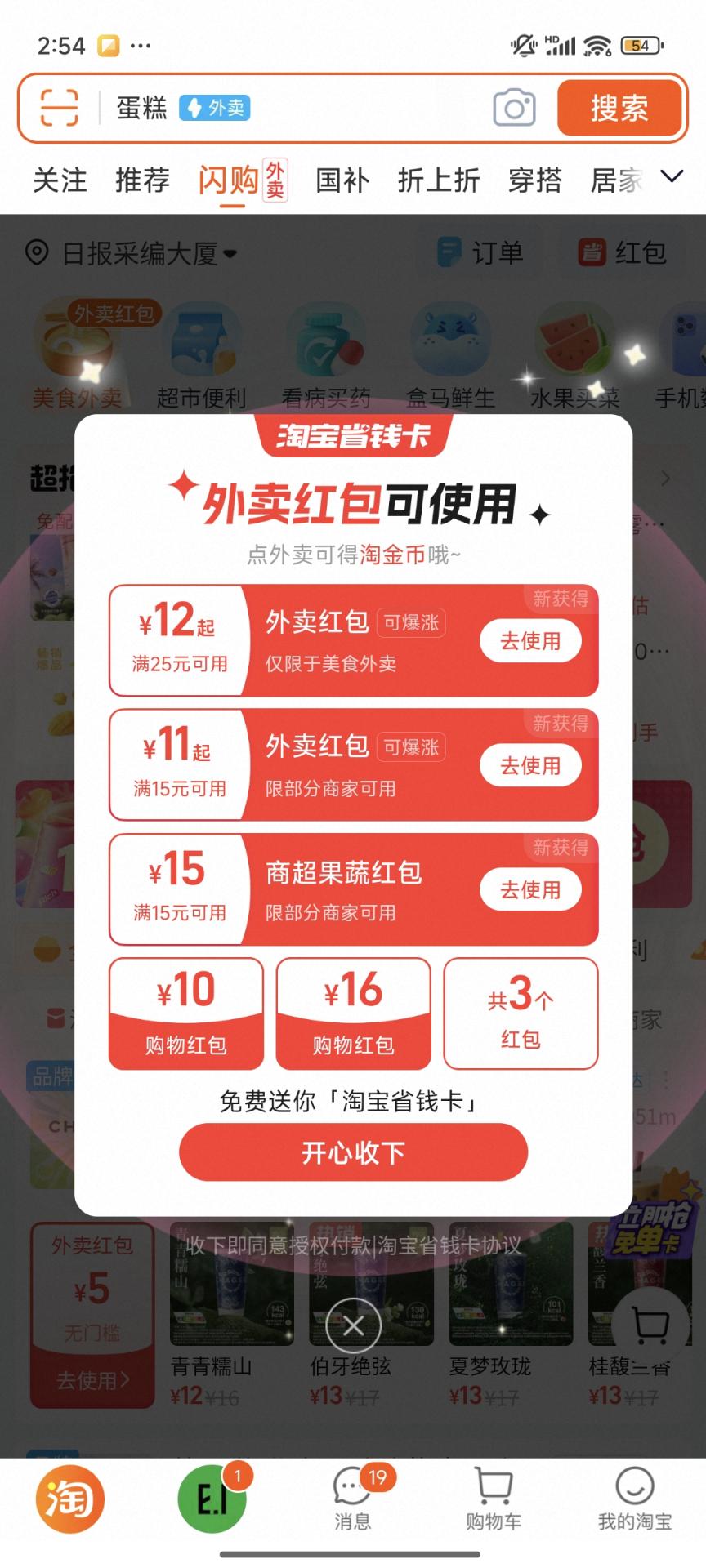Open the 国补 tab
Viewport: 706px width, 1568px height.
[342, 180]
